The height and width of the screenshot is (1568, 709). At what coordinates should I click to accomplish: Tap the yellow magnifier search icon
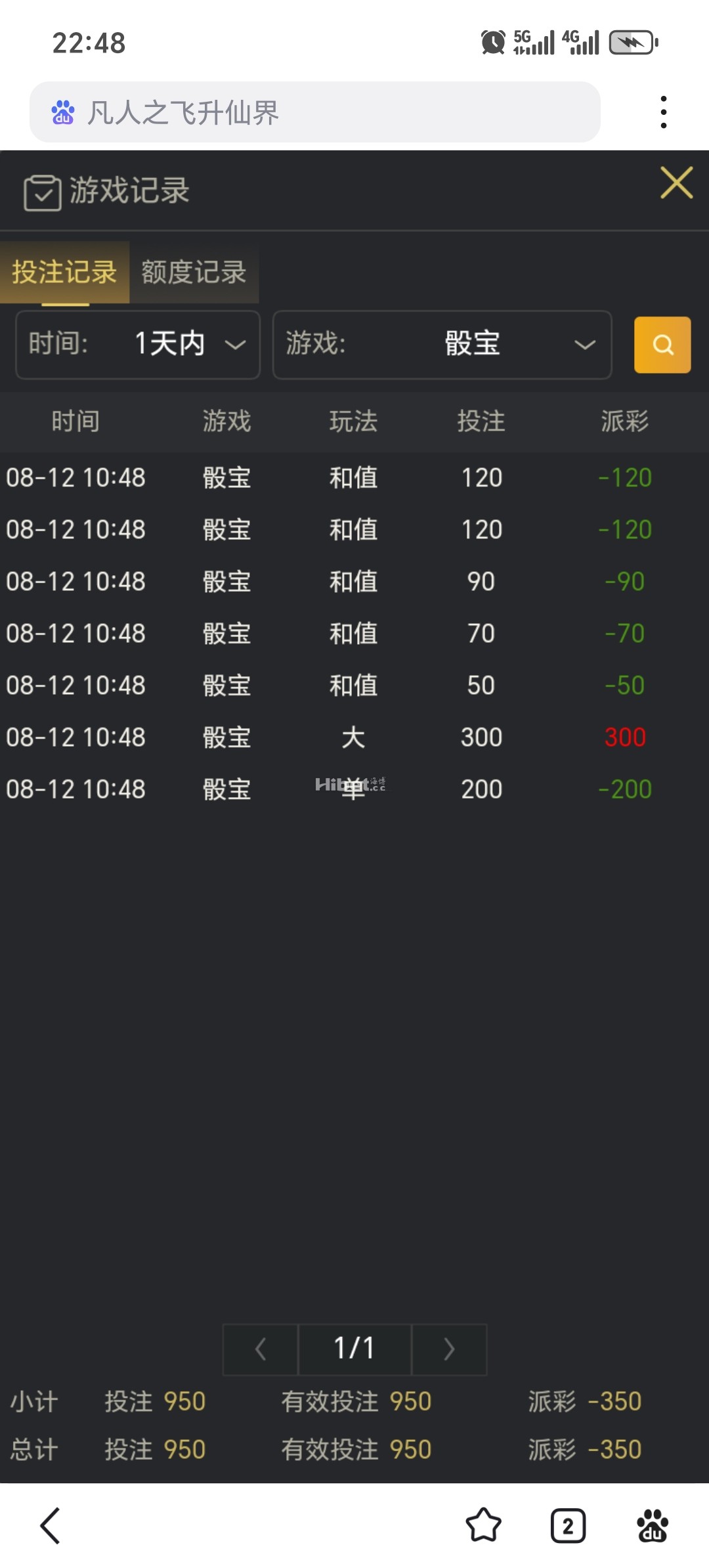(662, 345)
